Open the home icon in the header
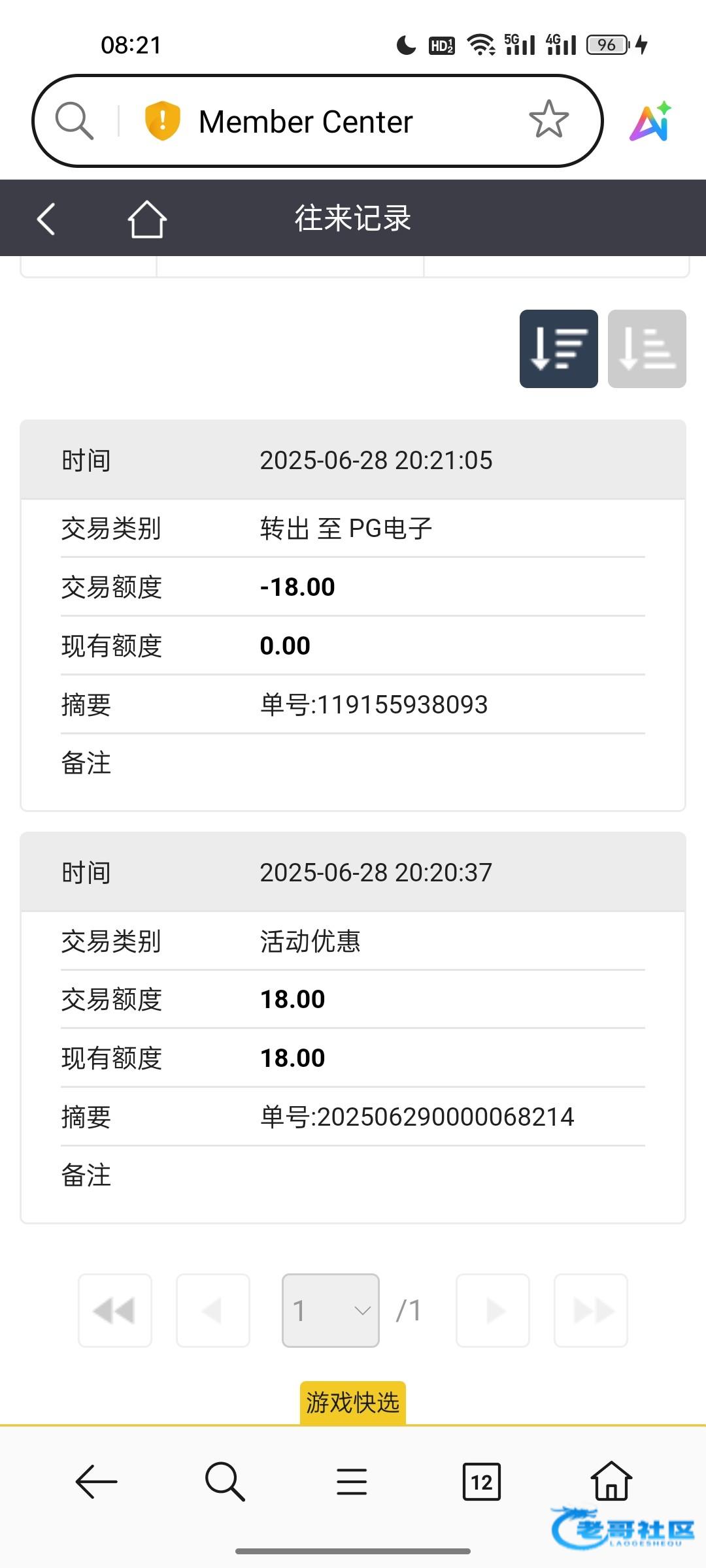706x1568 pixels. (147, 218)
